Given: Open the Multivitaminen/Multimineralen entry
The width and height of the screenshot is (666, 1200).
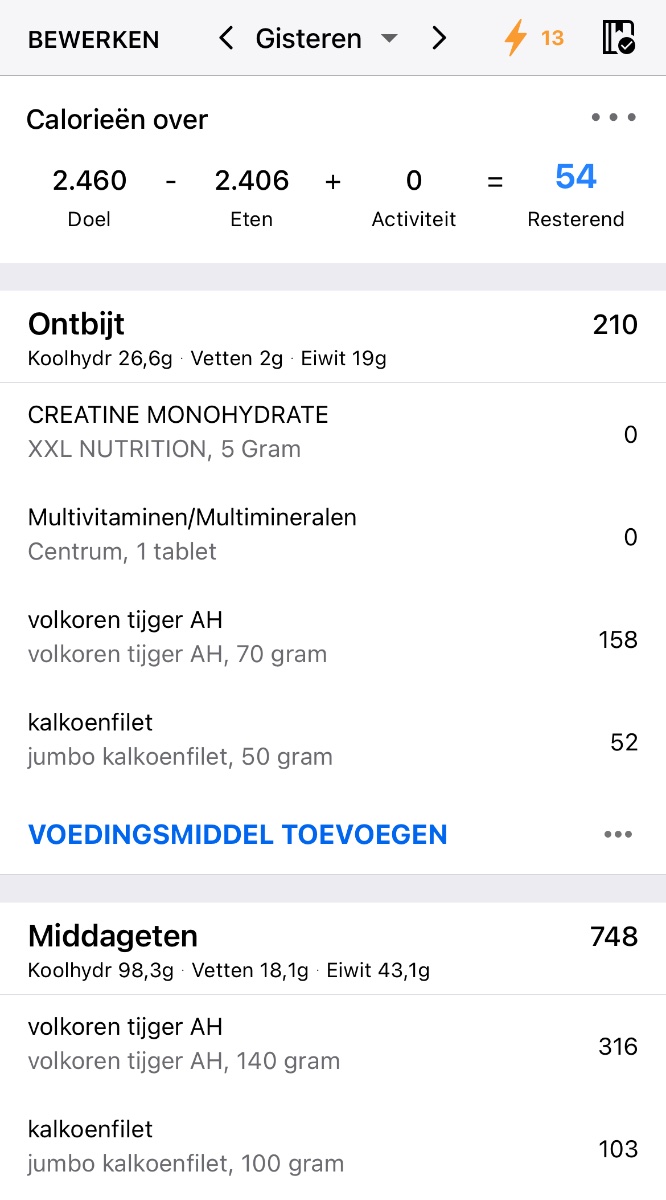Looking at the screenshot, I should pos(333,534).
